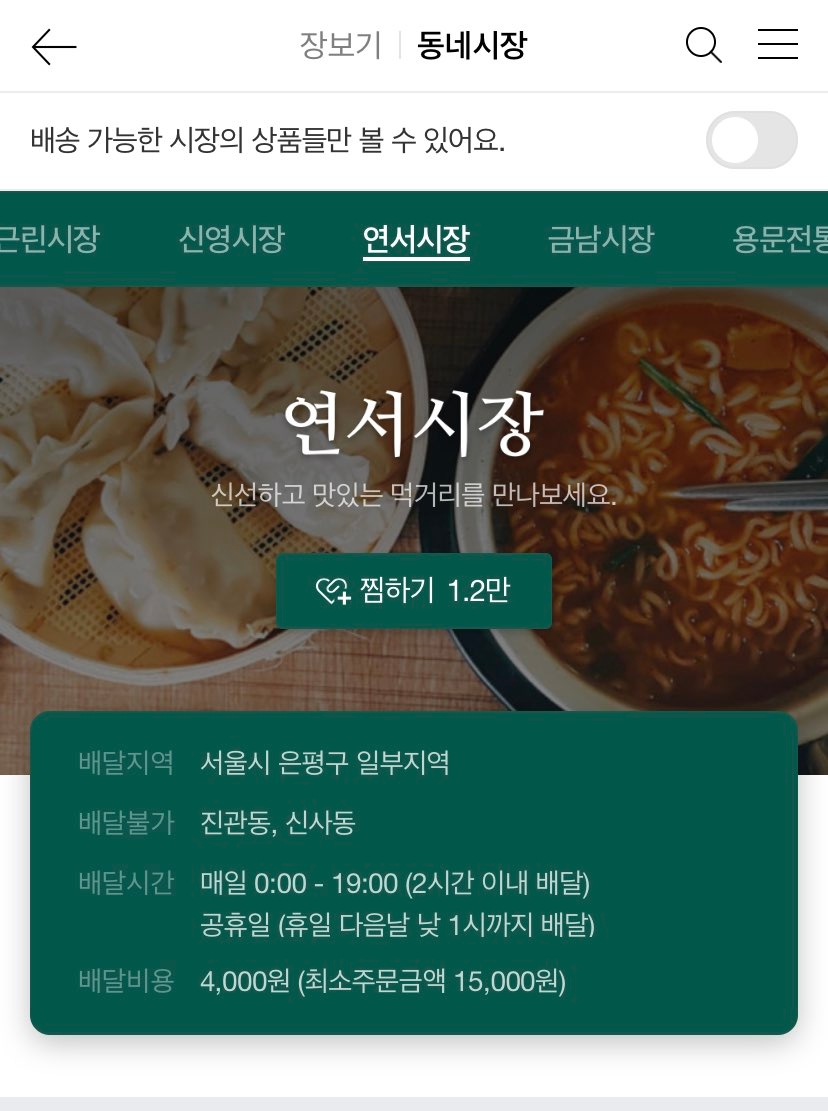Open the search magnifier icon
828x1111 pixels.
pyautogui.click(x=703, y=45)
